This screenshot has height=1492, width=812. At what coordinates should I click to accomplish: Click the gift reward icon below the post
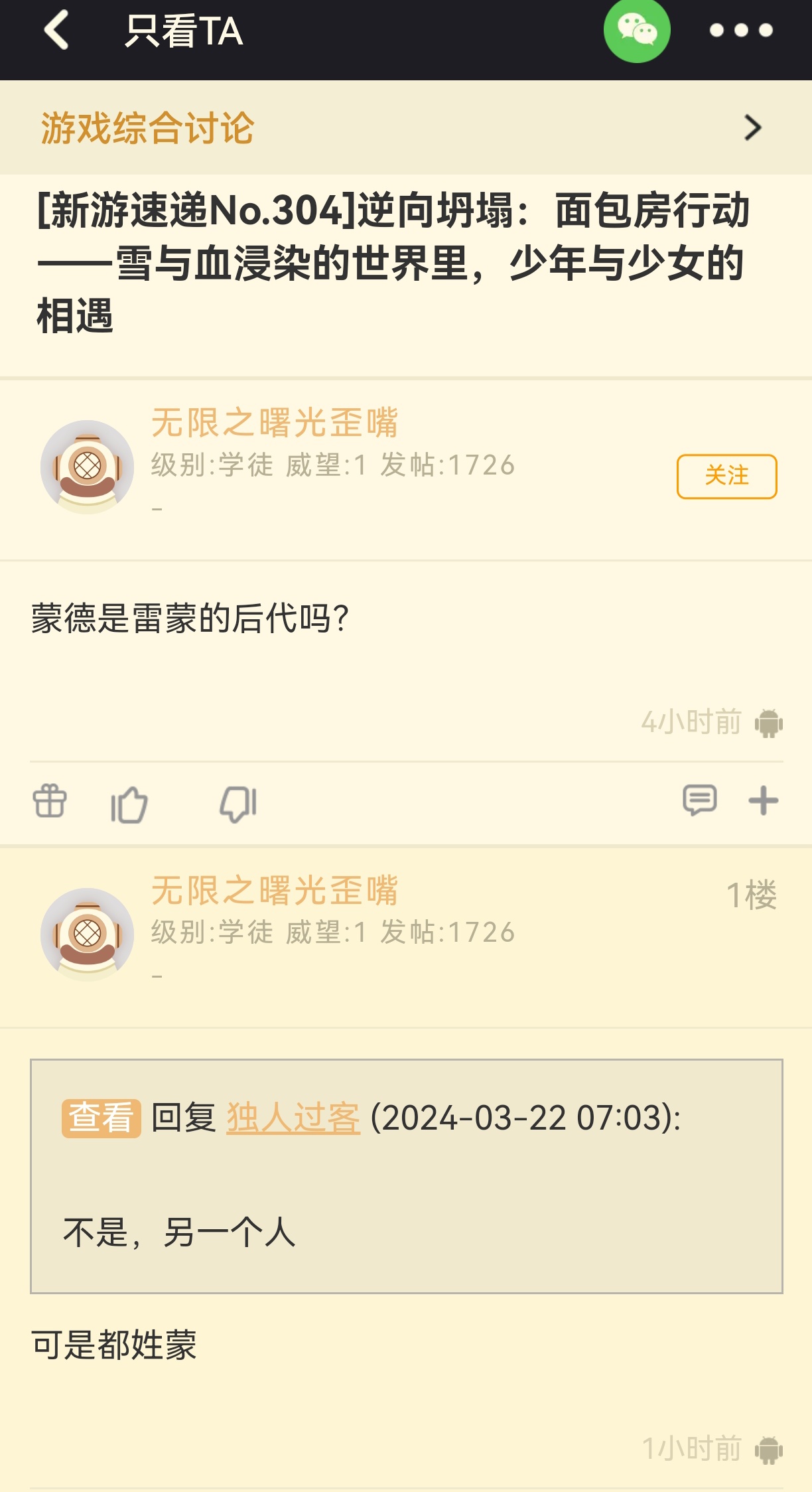[x=50, y=803]
